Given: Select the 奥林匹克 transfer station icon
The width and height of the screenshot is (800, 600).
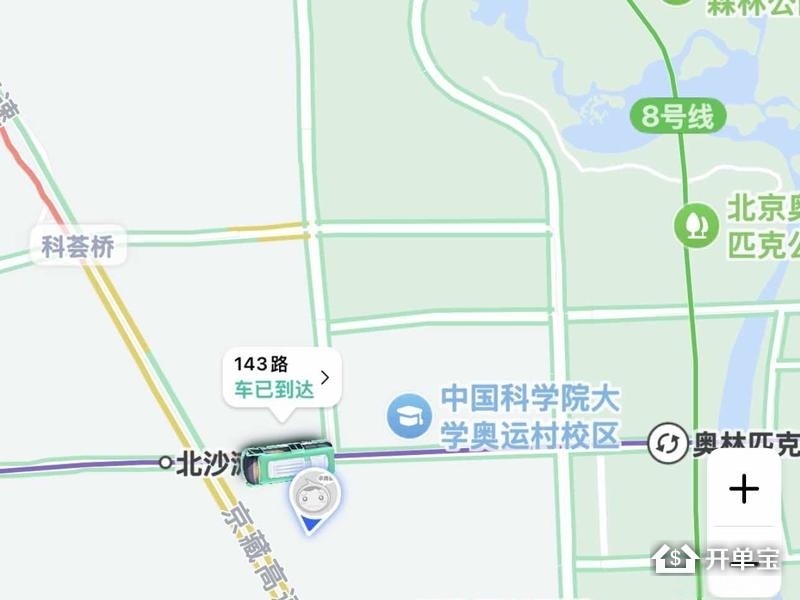Looking at the screenshot, I should 666,443.
